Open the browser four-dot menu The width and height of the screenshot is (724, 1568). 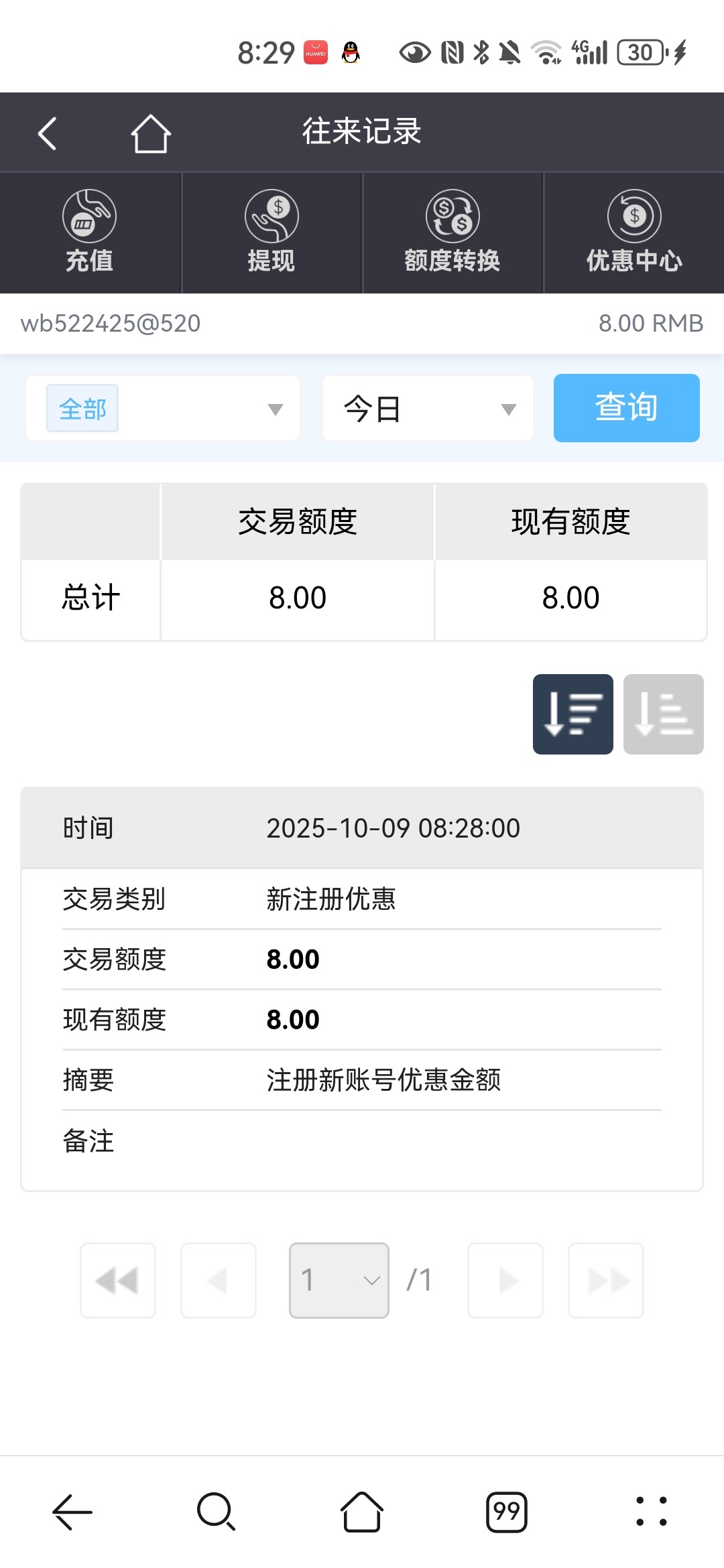(651, 1512)
